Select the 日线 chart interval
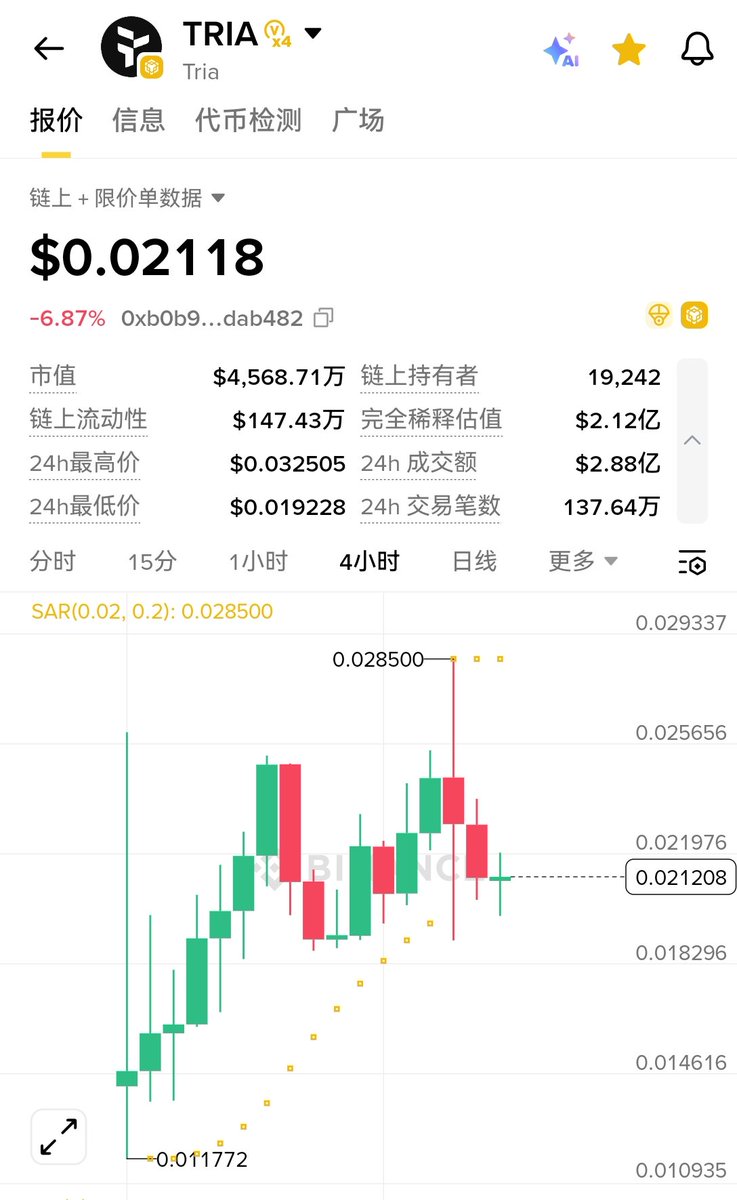 click(474, 561)
